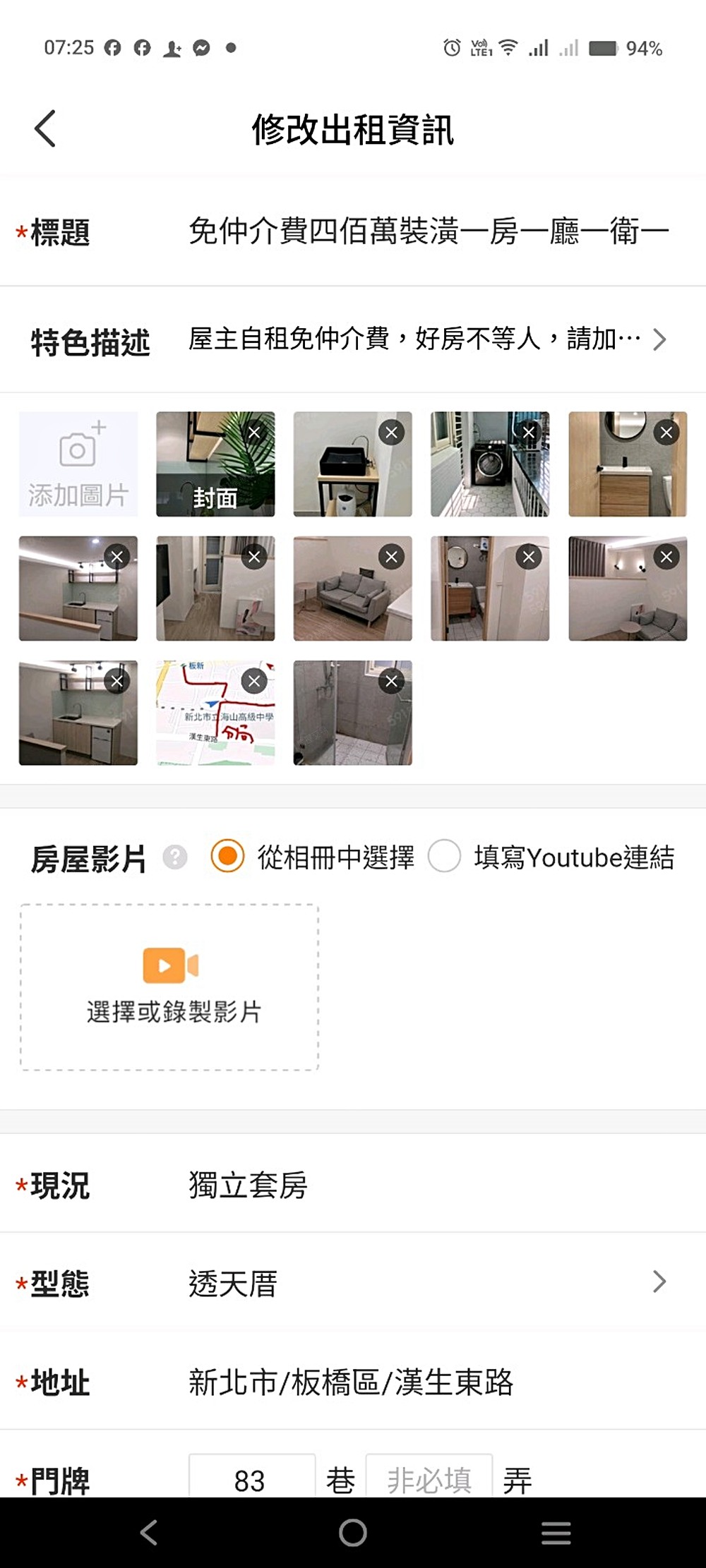The height and width of the screenshot is (1568, 706).
Task: Delete the washing machine photo with X
Action: coord(529,431)
